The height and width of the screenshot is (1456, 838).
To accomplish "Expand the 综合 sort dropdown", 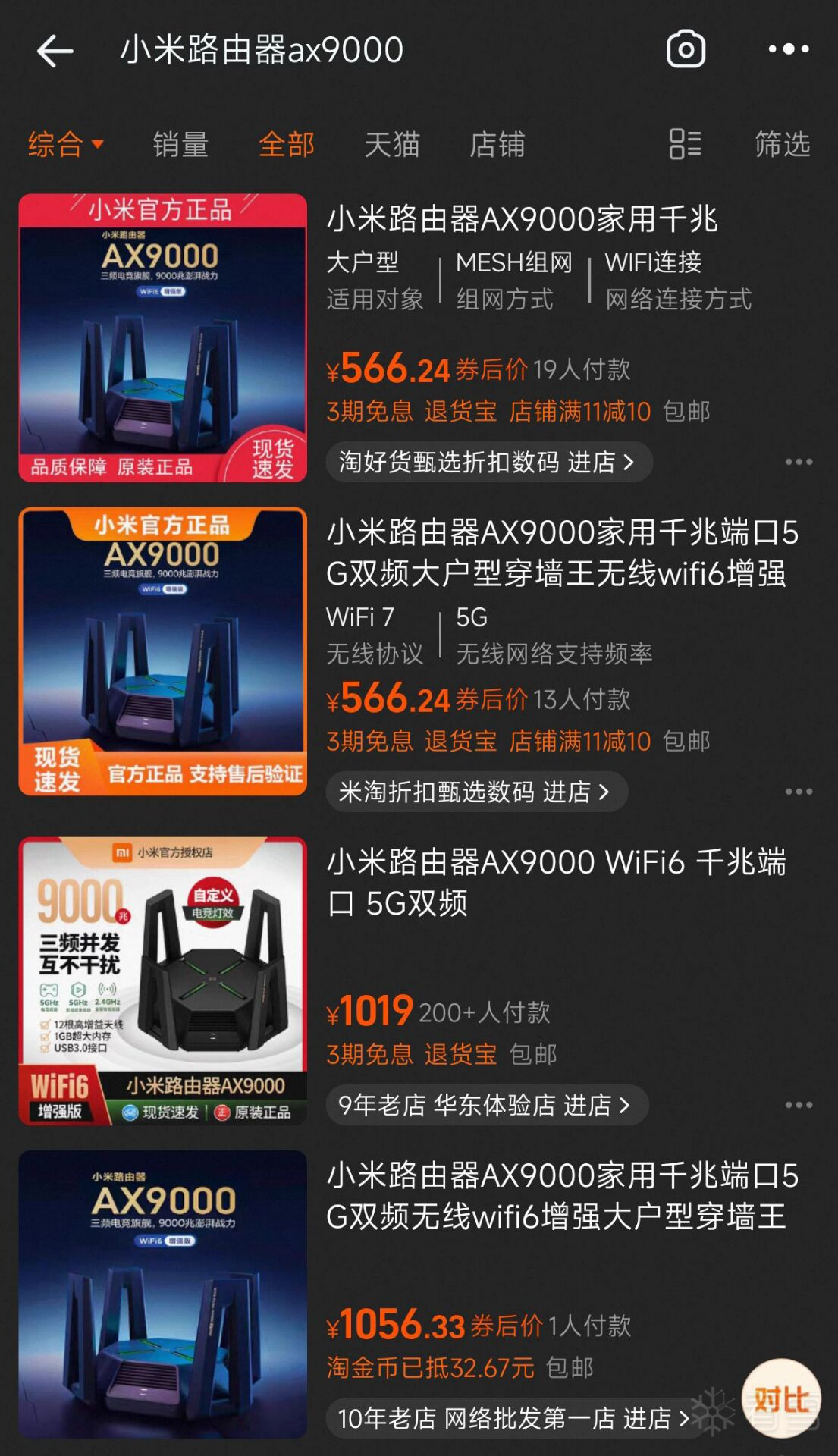I will point(65,144).
